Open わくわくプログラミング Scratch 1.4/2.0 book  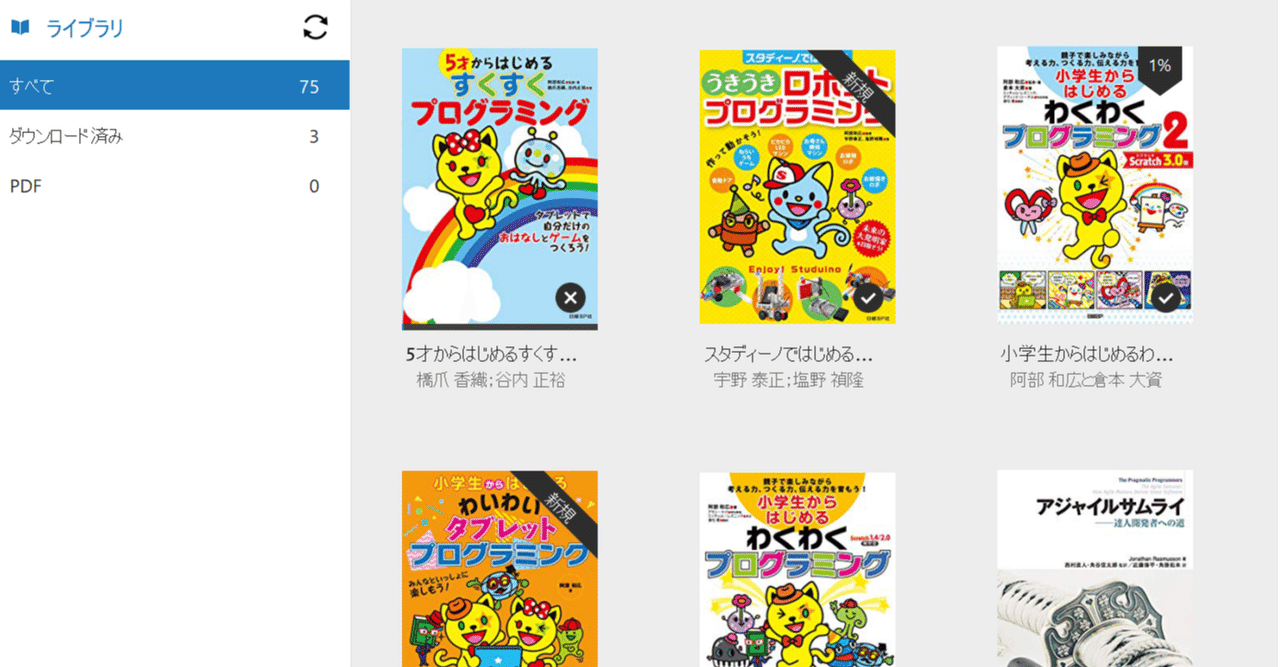(797, 568)
